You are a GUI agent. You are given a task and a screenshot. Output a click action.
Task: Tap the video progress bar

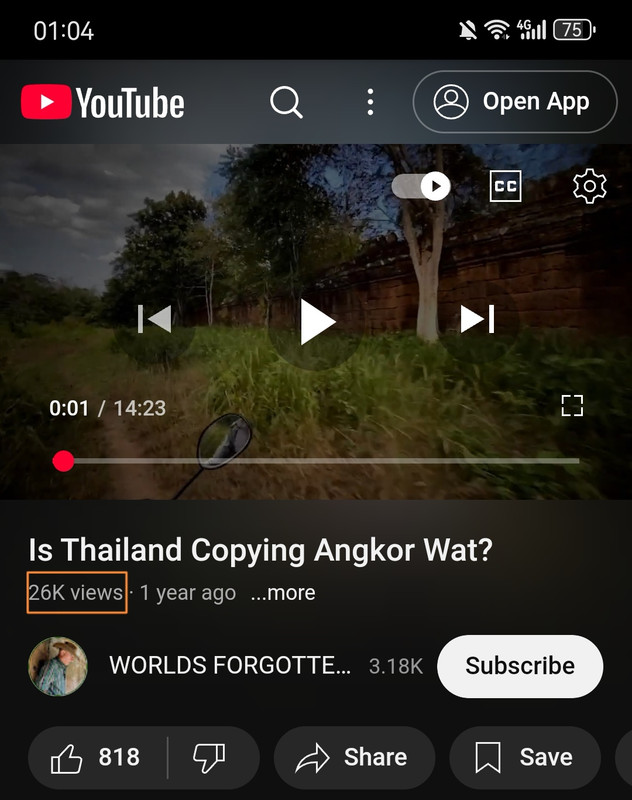(x=320, y=461)
